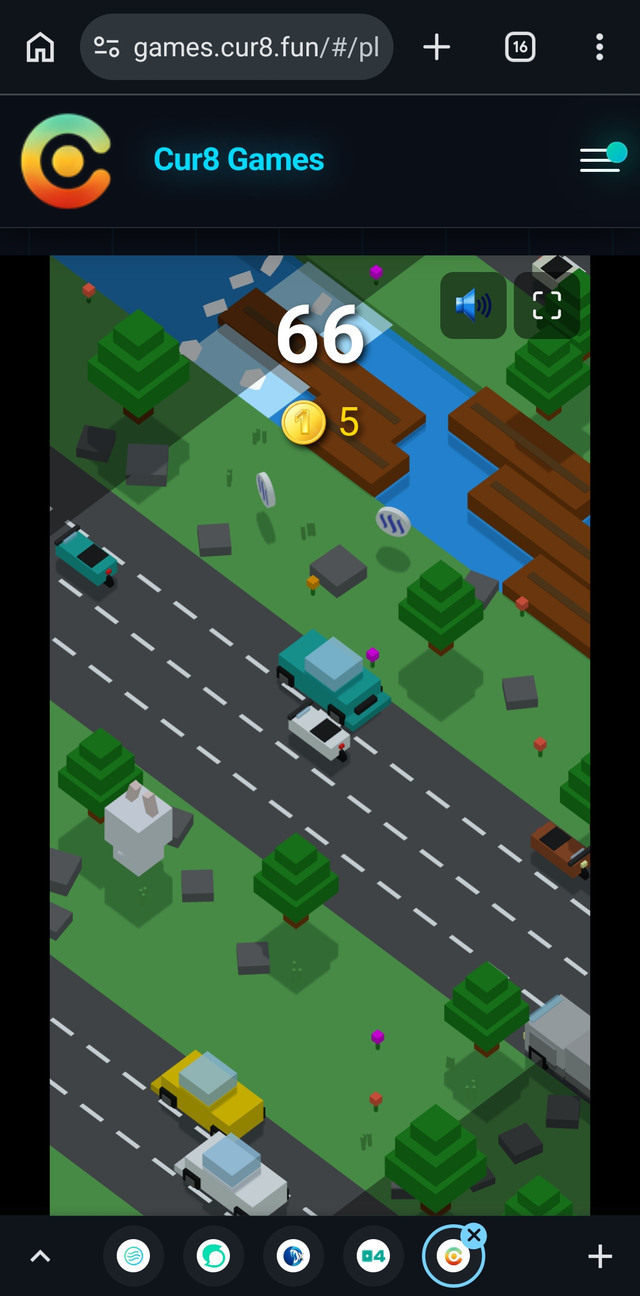Close the current Cur8 tab

tap(474, 1235)
